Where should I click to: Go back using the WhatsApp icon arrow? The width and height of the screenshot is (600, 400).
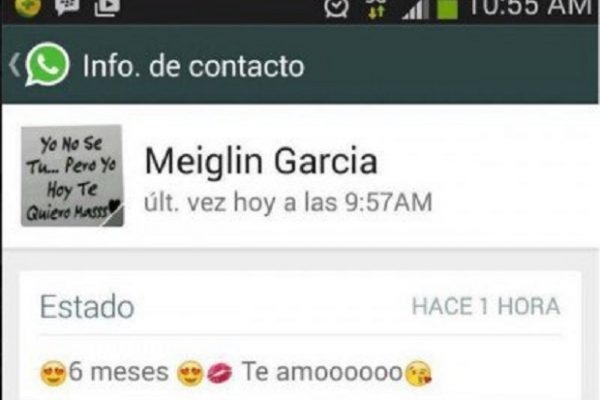pos(38,67)
